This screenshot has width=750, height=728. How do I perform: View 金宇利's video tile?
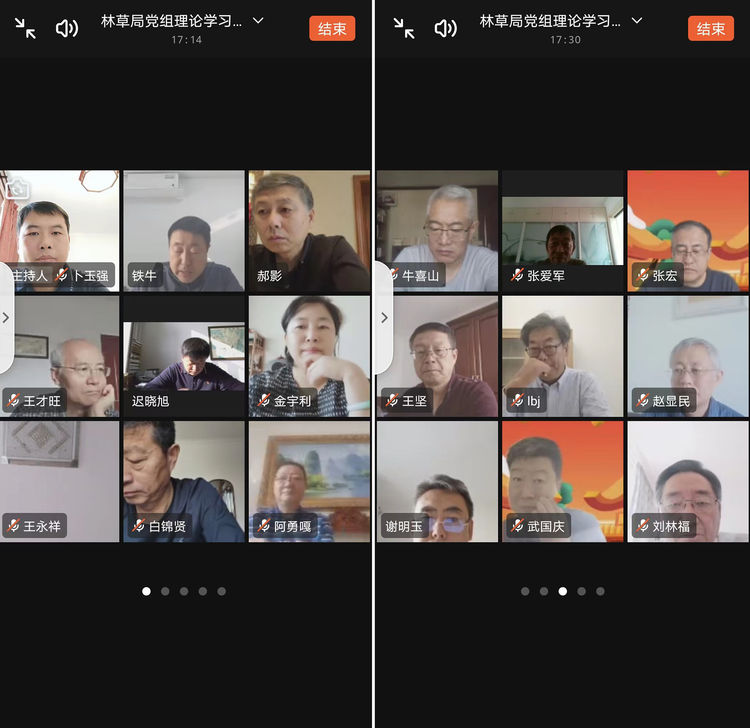click(309, 356)
